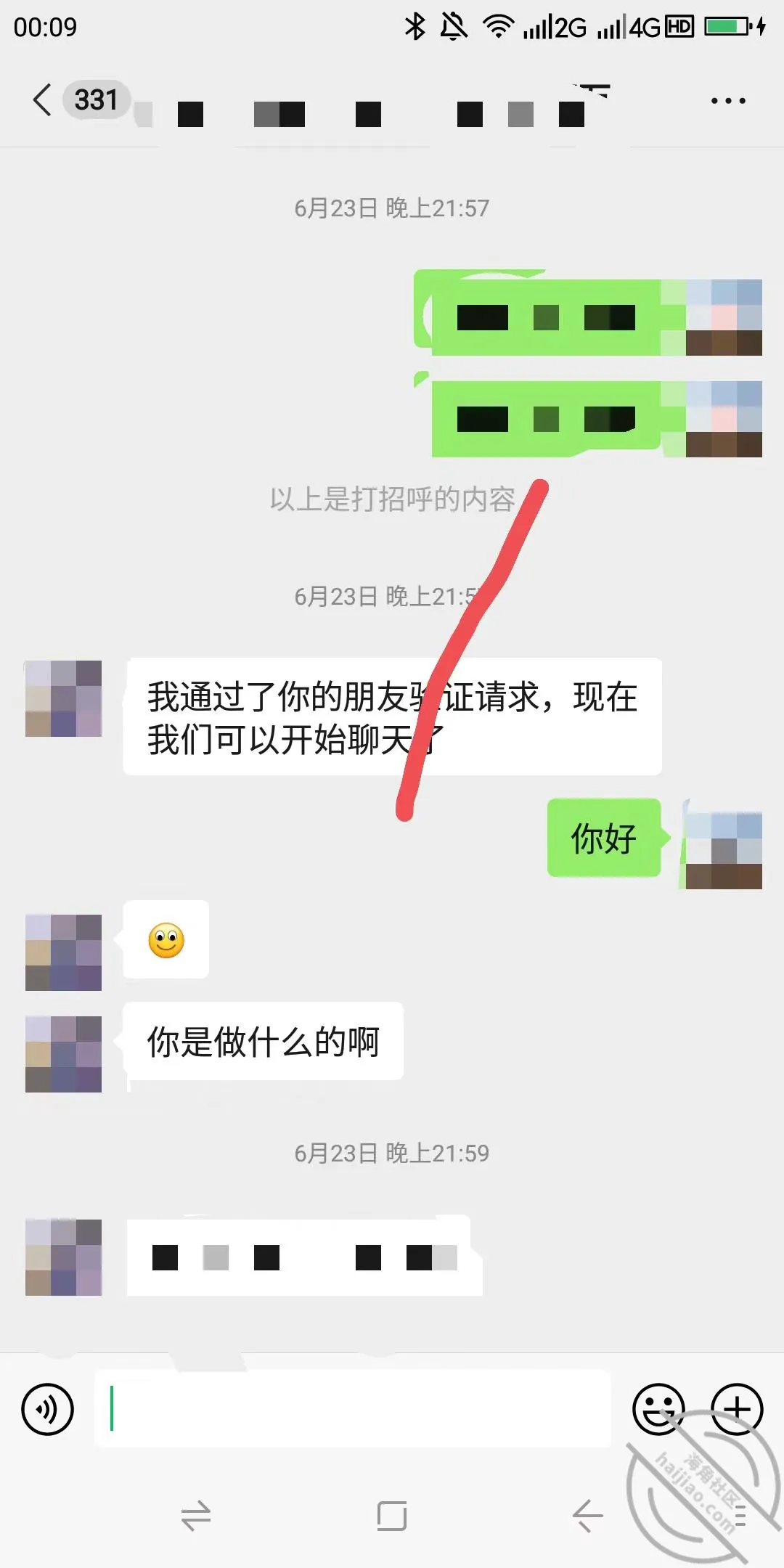Open sender's avatar beside '你是做什么的啊'
Viewport: 784px width, 1568px height.
click(x=64, y=1054)
